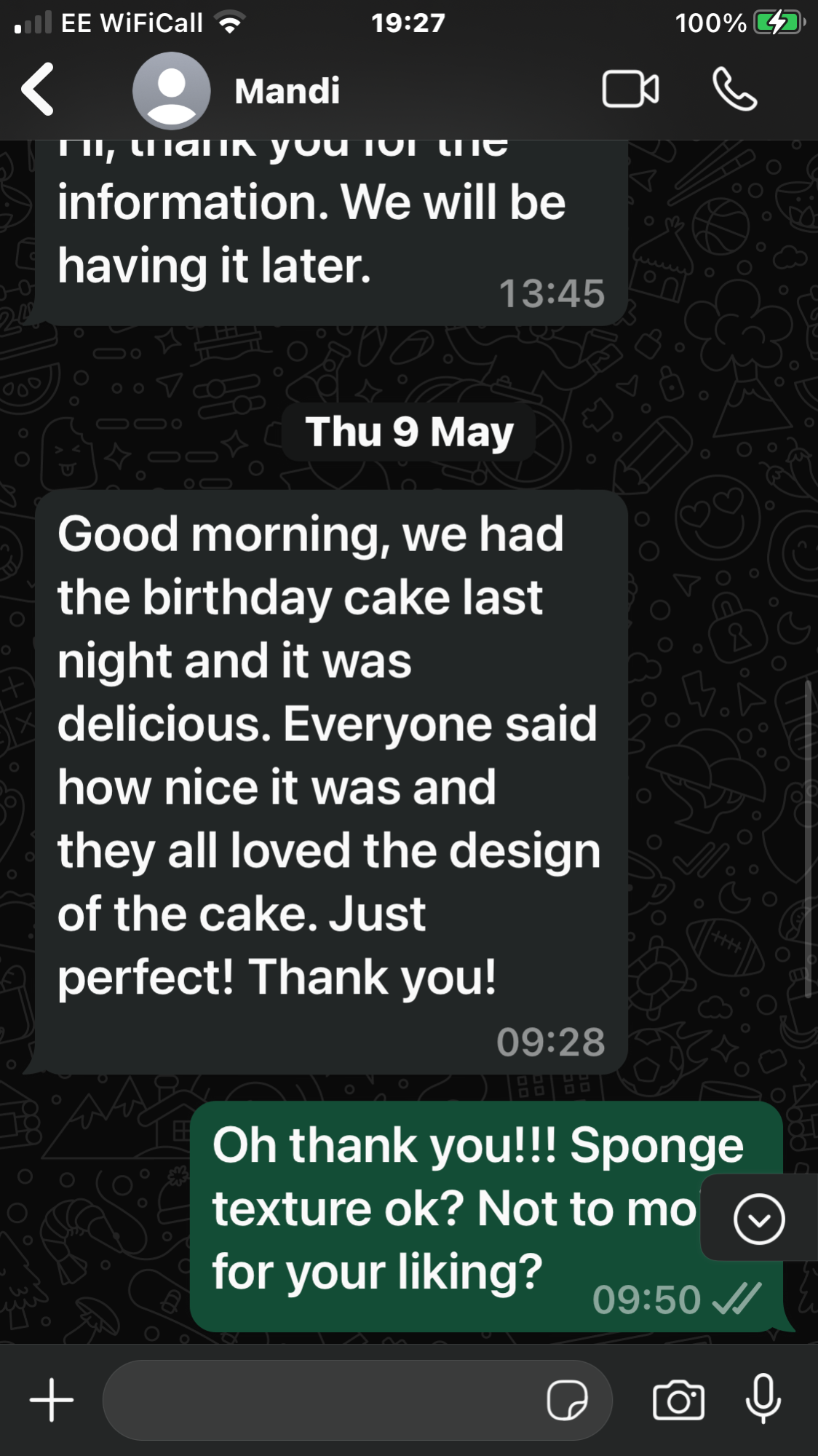The image size is (818, 1456).
Task: Tap the microphone for a voice message
Action: point(763,1398)
